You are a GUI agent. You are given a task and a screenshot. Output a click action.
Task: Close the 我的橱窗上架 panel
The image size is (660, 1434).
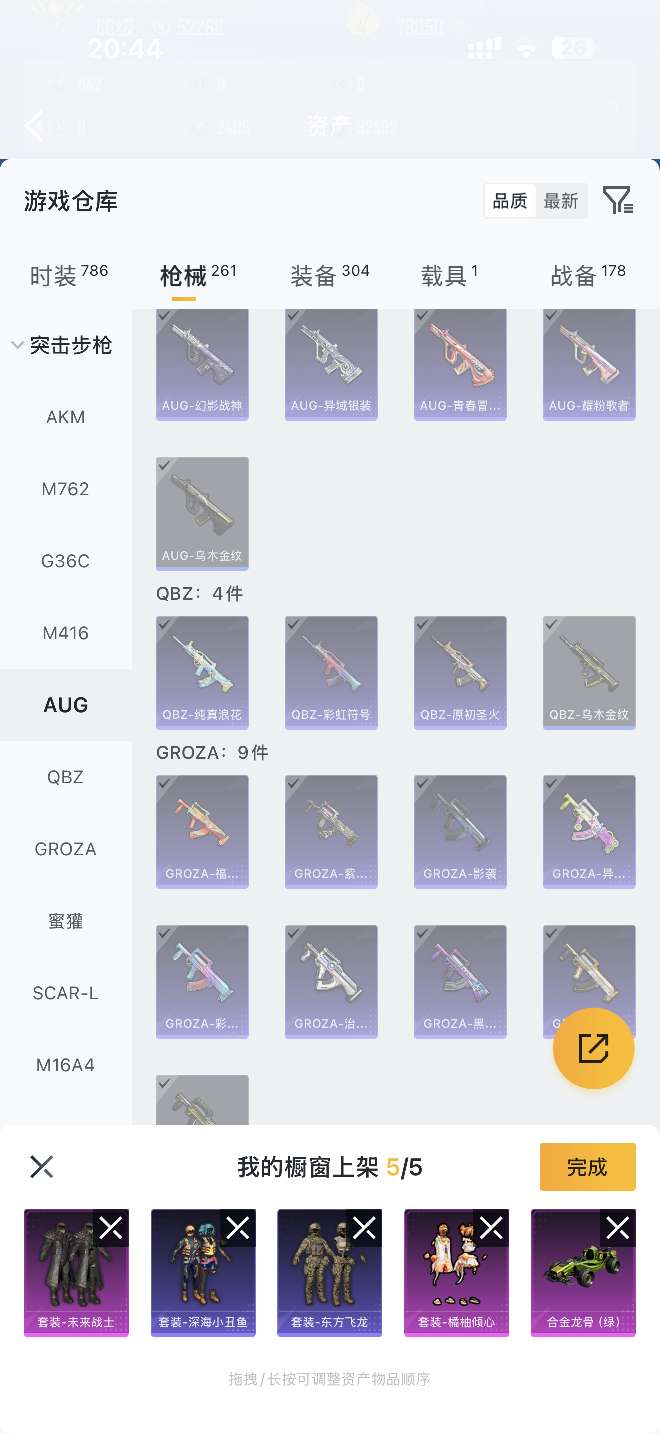click(42, 1167)
